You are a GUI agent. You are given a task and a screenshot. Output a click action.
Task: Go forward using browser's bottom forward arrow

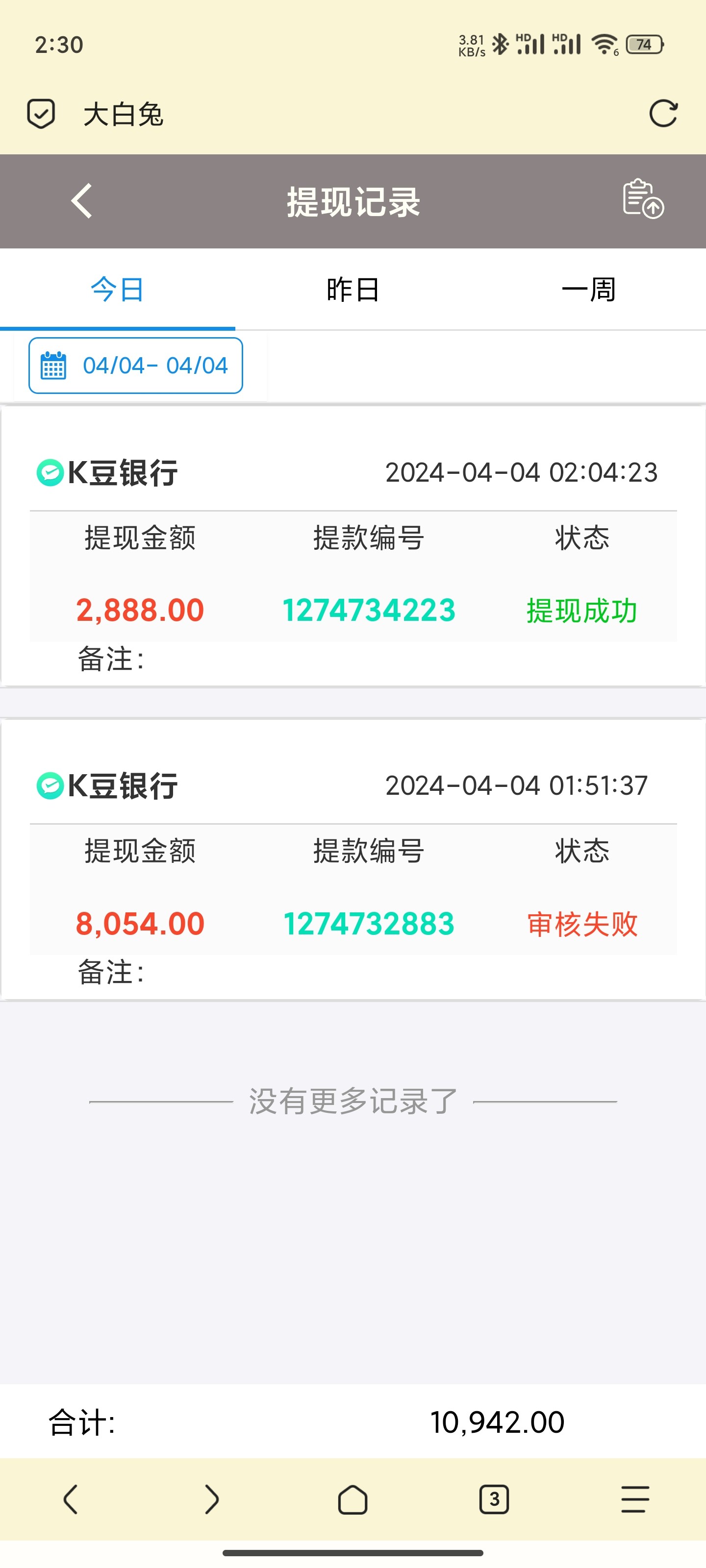tap(211, 1498)
